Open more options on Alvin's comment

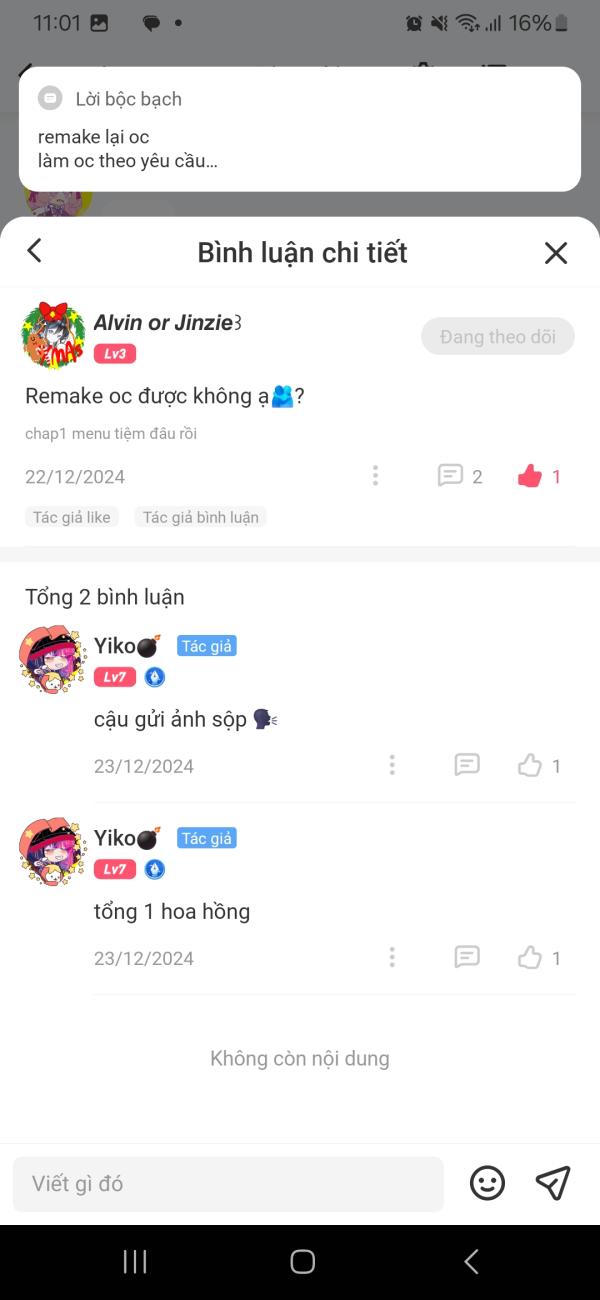click(375, 476)
